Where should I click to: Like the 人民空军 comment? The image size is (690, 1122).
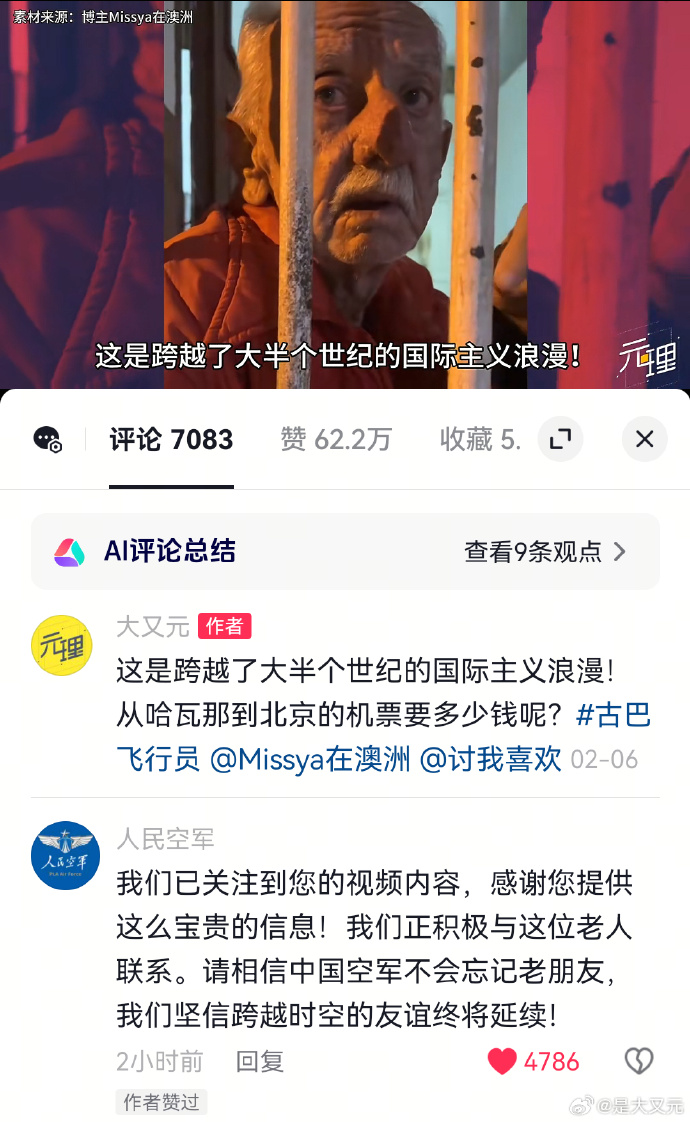click(502, 1061)
